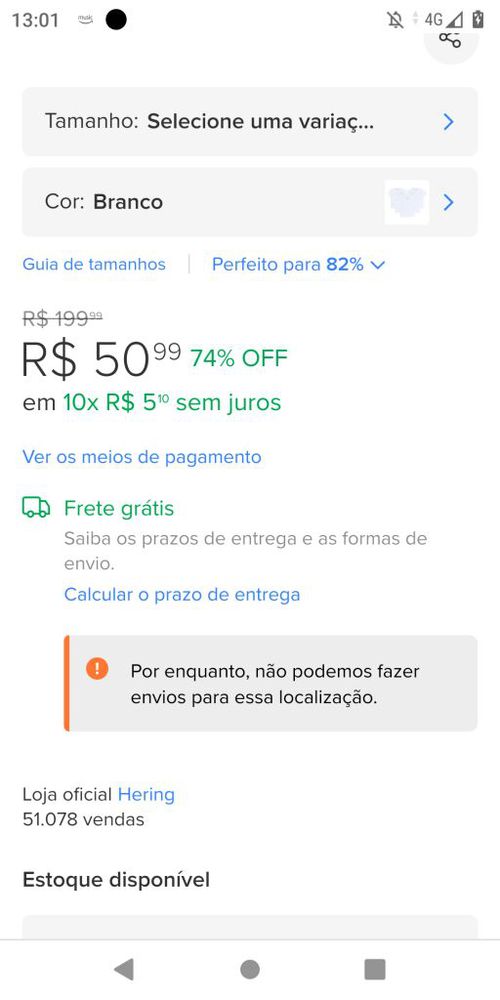Open Ver os meios de pagamento
The height and width of the screenshot is (1000, 500).
[142, 457]
